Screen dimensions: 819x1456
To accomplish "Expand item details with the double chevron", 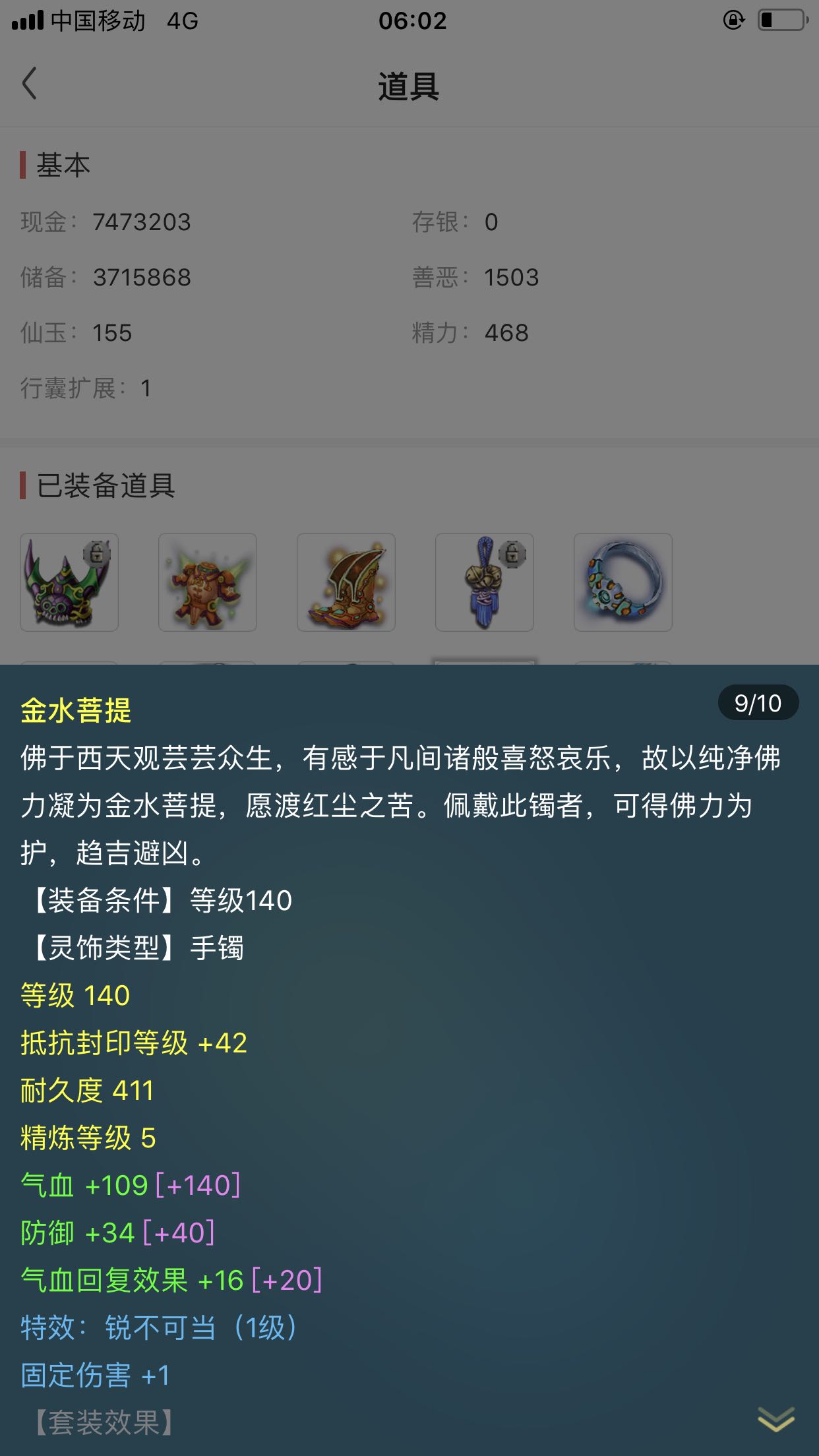I will (775, 1418).
